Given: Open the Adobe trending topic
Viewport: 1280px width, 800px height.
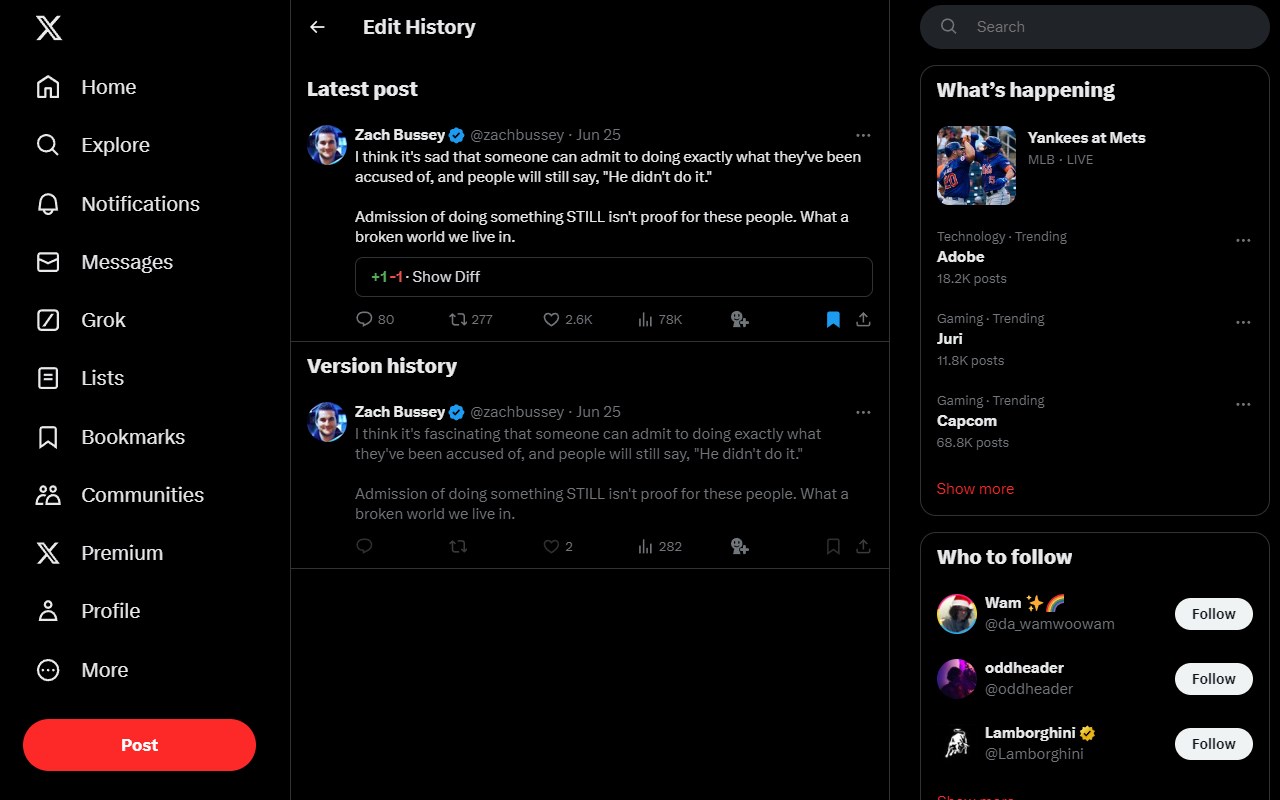Looking at the screenshot, I should [x=961, y=257].
